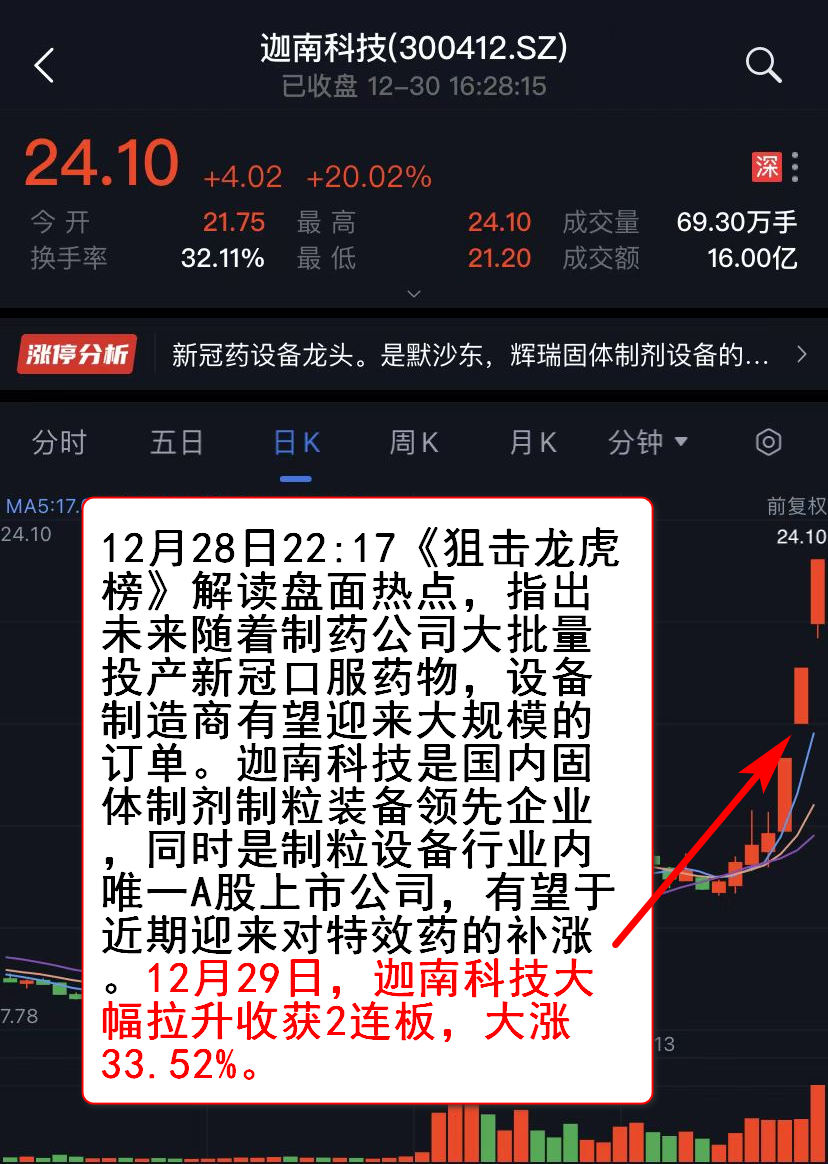828x1164 pixels.
Task: Select the 日K chart tab
Action: click(x=296, y=443)
